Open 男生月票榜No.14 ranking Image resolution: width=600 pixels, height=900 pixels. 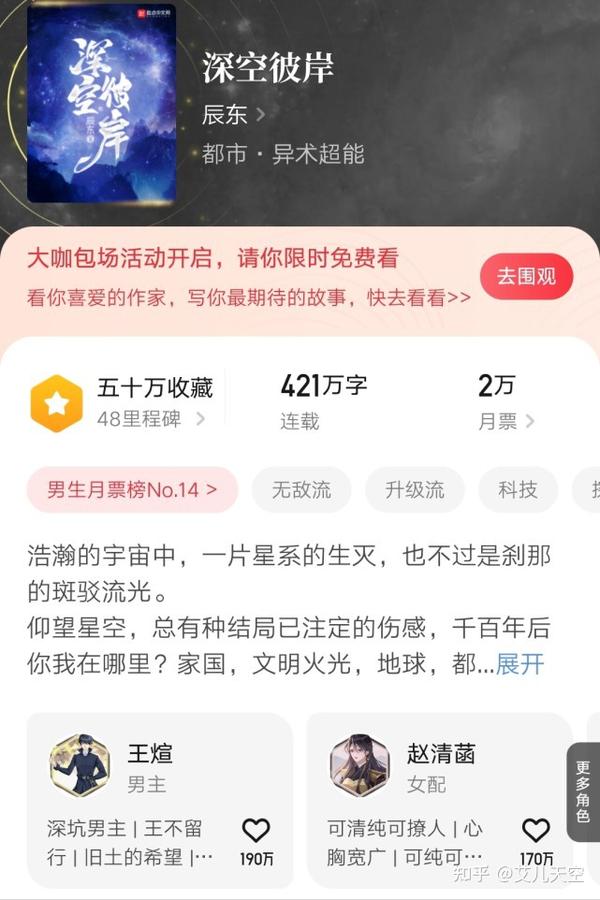(x=132, y=490)
